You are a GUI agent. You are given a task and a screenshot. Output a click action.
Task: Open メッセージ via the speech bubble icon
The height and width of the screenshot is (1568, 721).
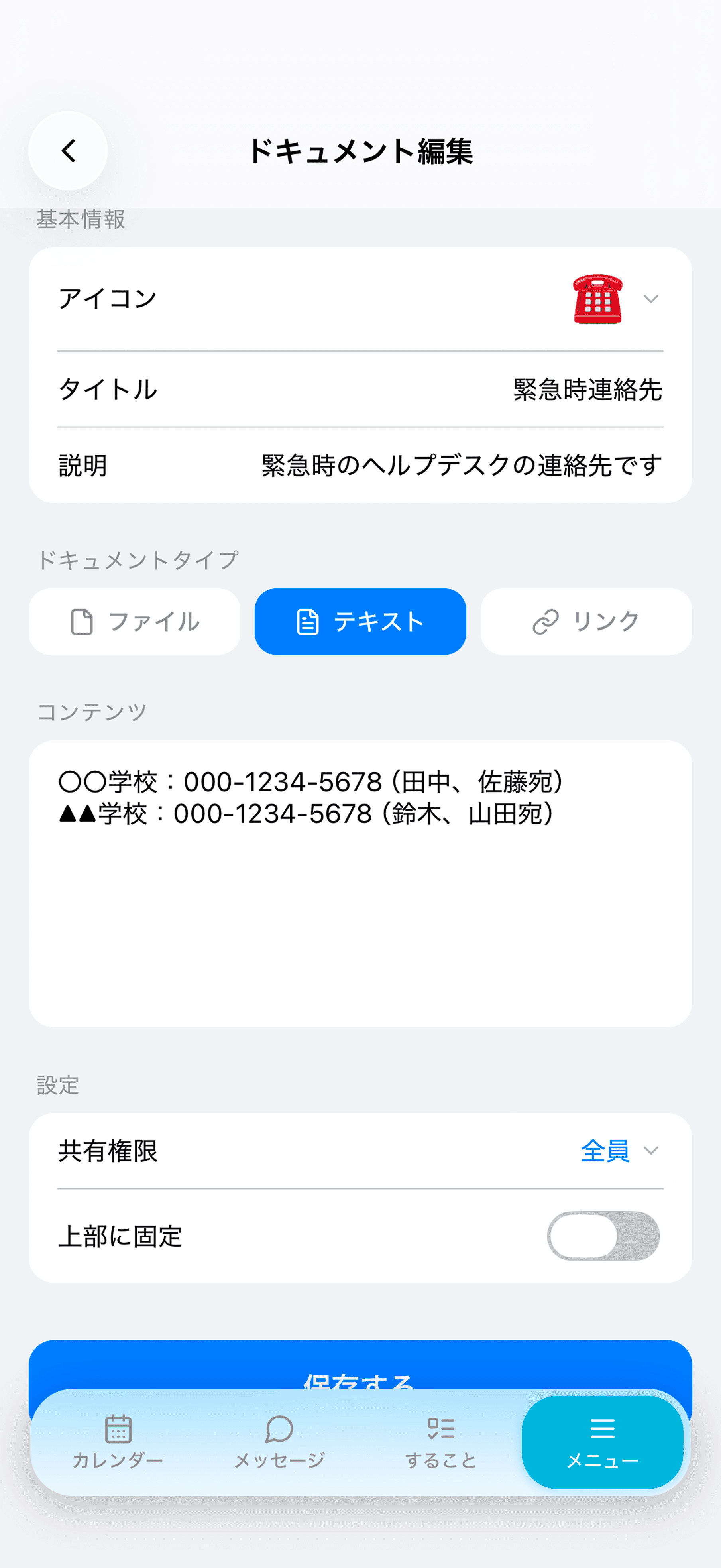click(279, 1430)
